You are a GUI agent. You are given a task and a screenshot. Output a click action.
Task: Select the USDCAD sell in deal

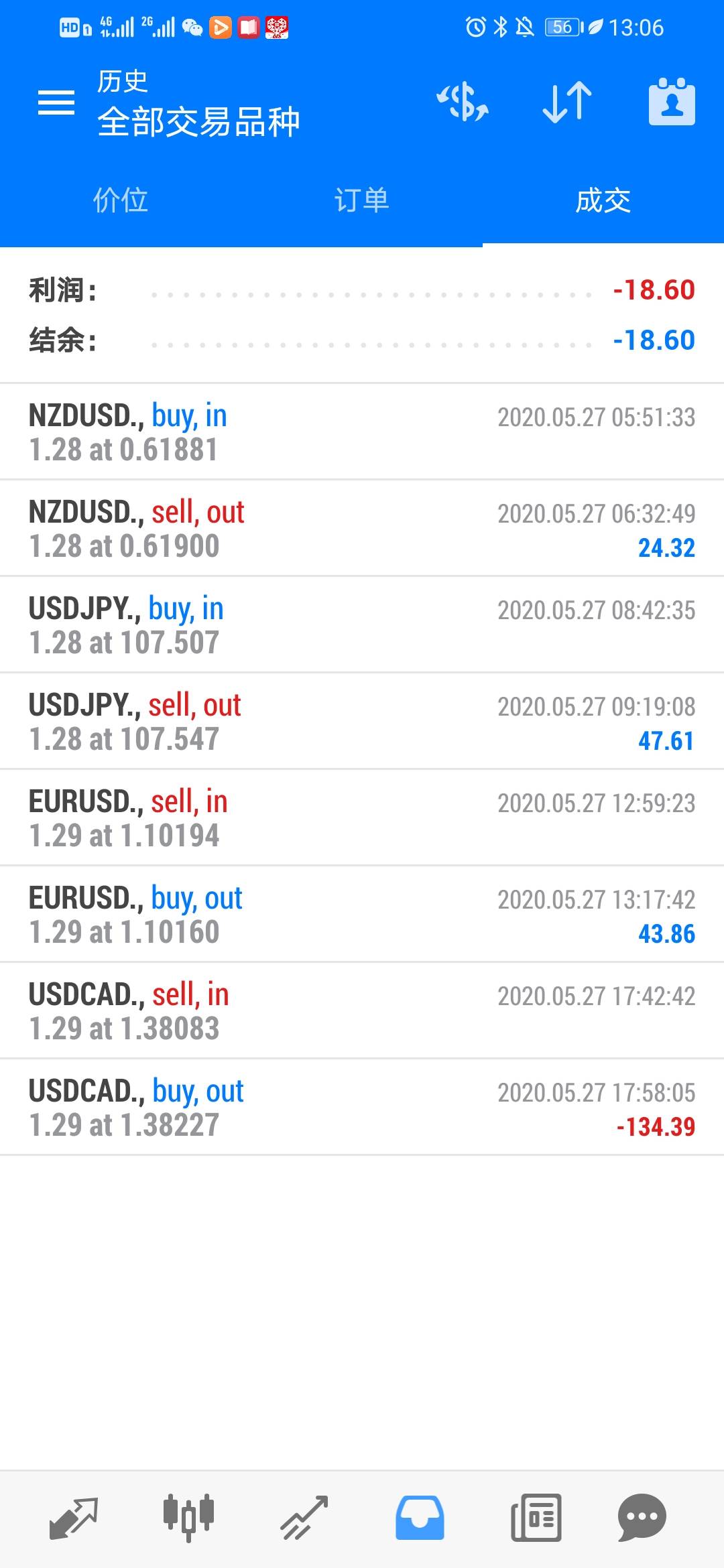[362, 1011]
